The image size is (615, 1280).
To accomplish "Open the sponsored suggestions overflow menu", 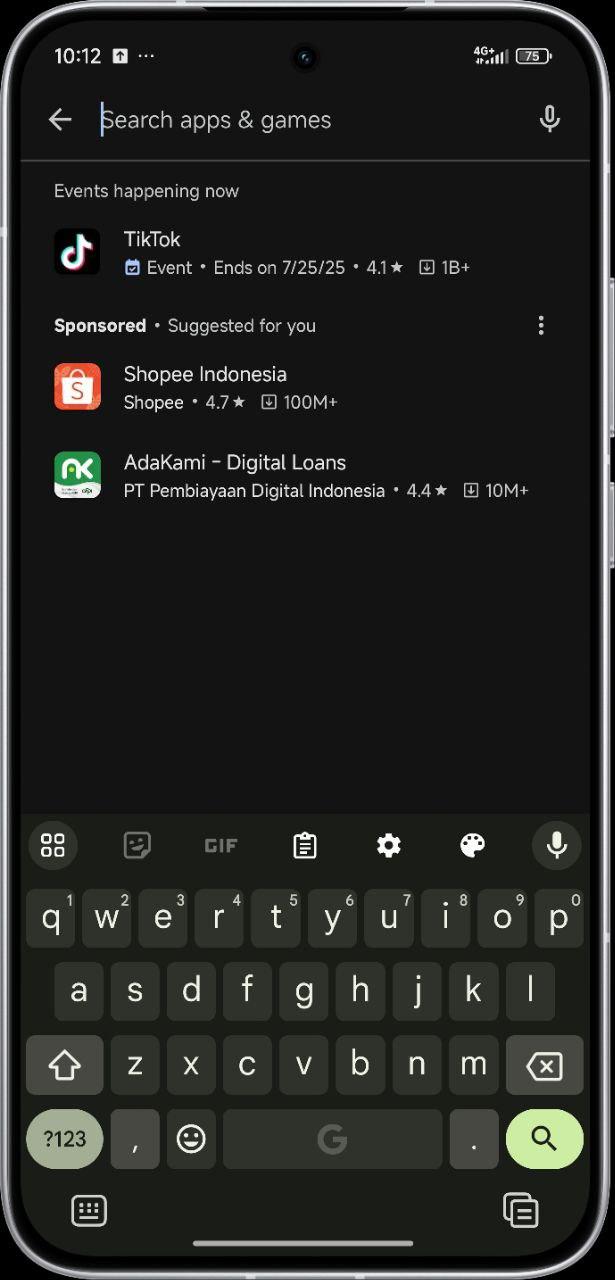I will [541, 325].
